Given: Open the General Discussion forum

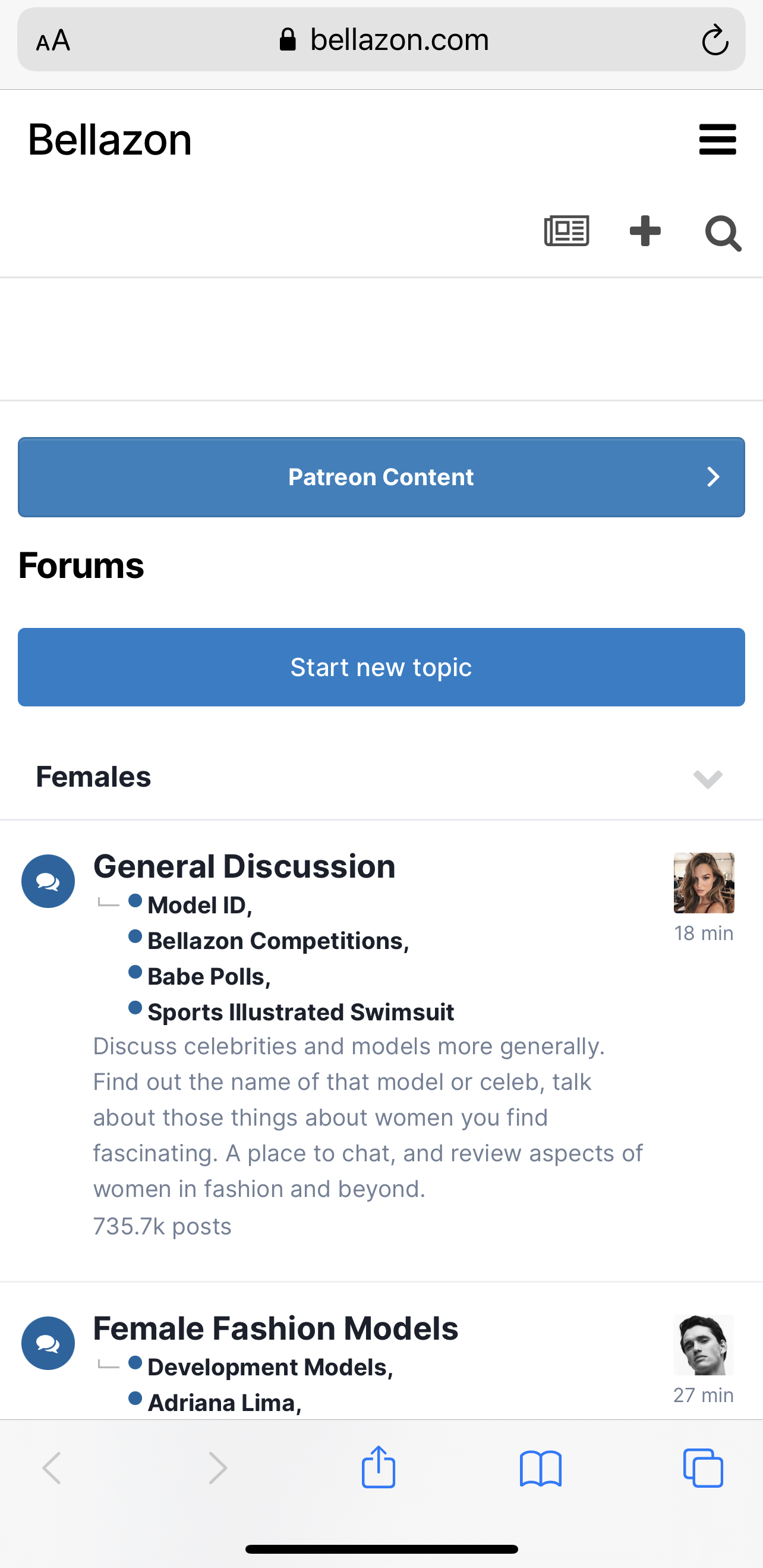Looking at the screenshot, I should (244, 866).
